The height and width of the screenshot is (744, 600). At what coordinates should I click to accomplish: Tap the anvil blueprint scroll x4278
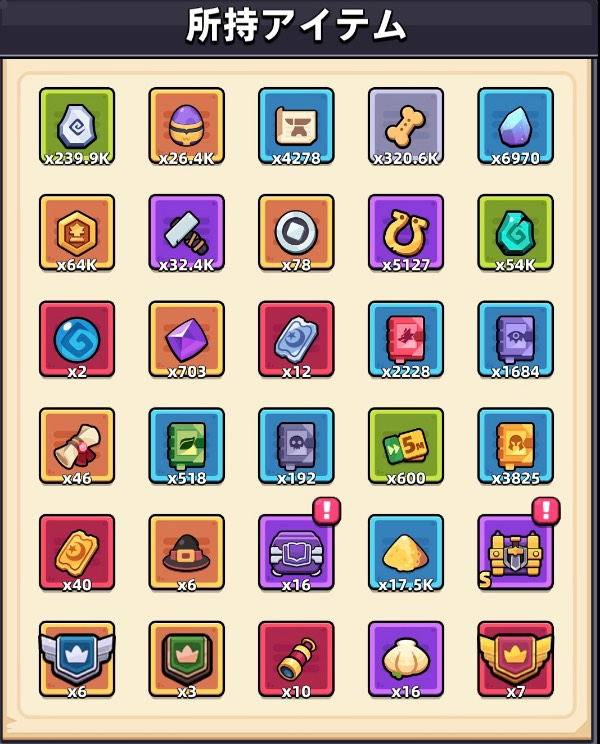296,126
